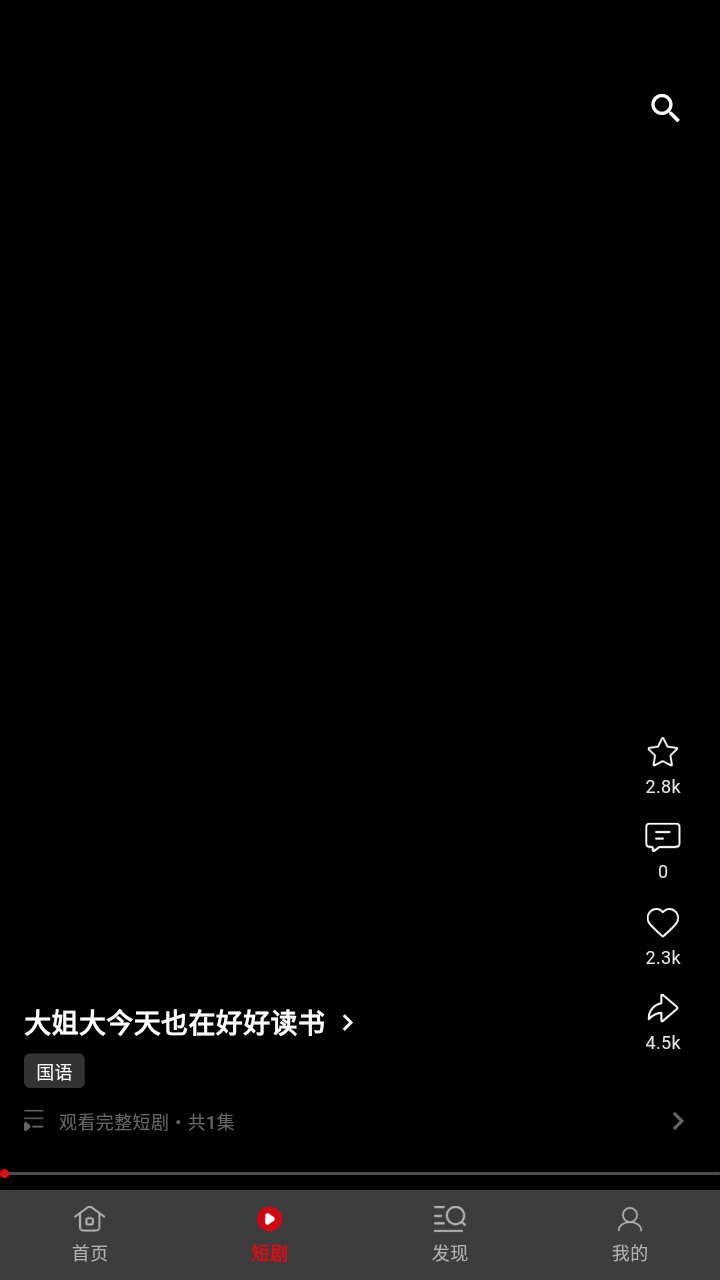This screenshot has width=720, height=1280.
Task: Share this short drama
Action: [662, 1008]
